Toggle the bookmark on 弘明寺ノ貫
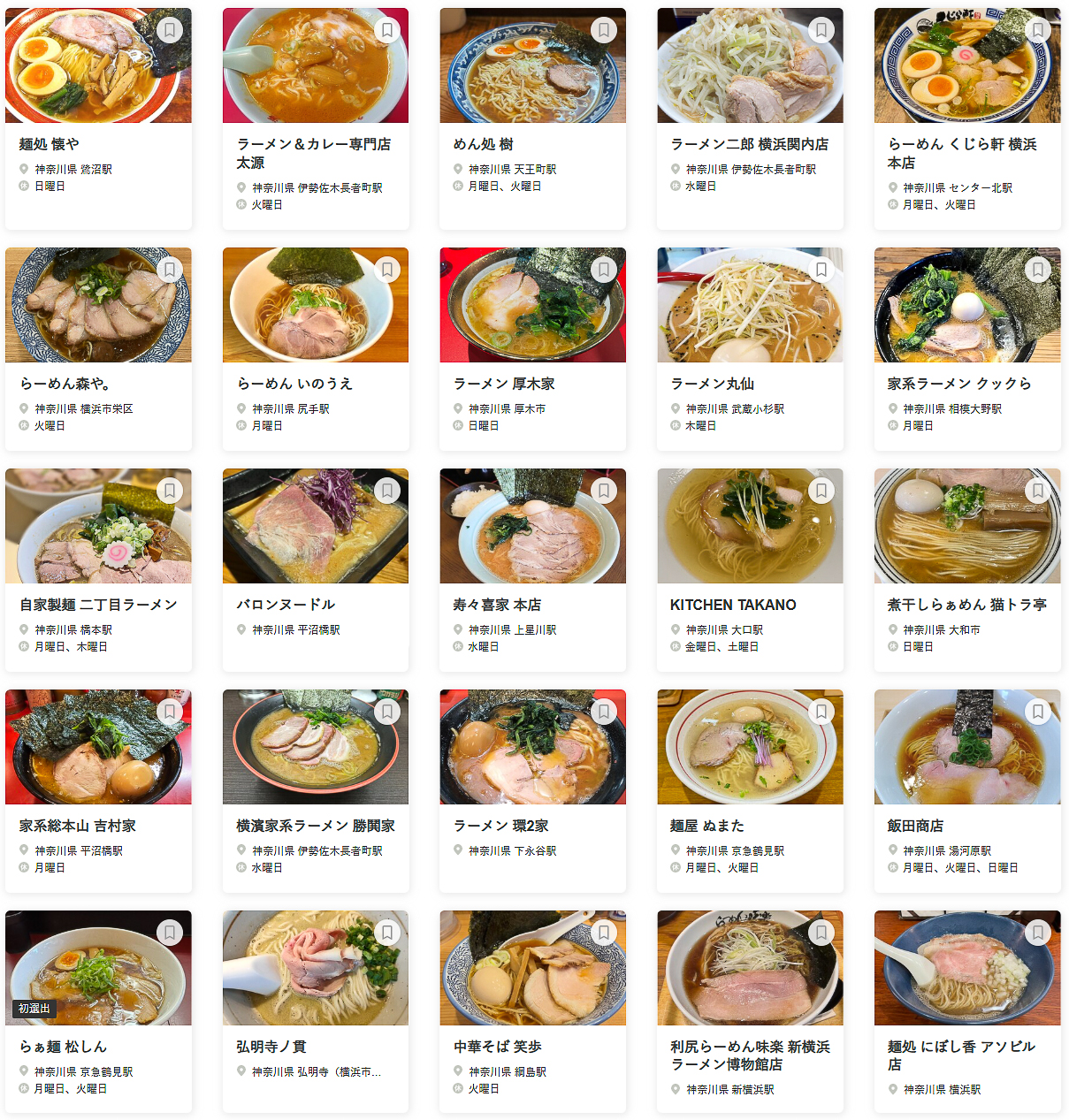This screenshot has height=1120, width=1069. point(387,932)
